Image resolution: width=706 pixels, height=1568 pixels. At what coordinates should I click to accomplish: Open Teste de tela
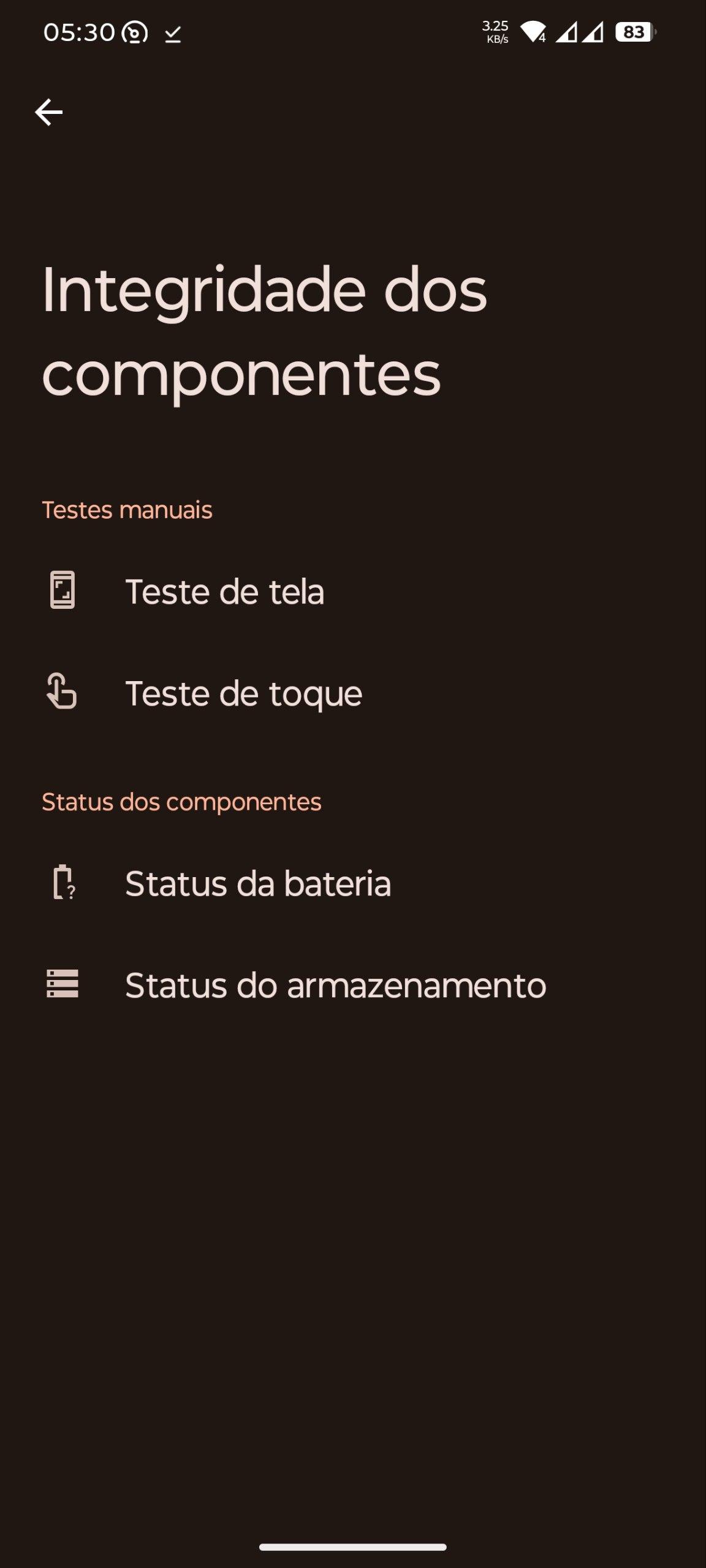(224, 591)
